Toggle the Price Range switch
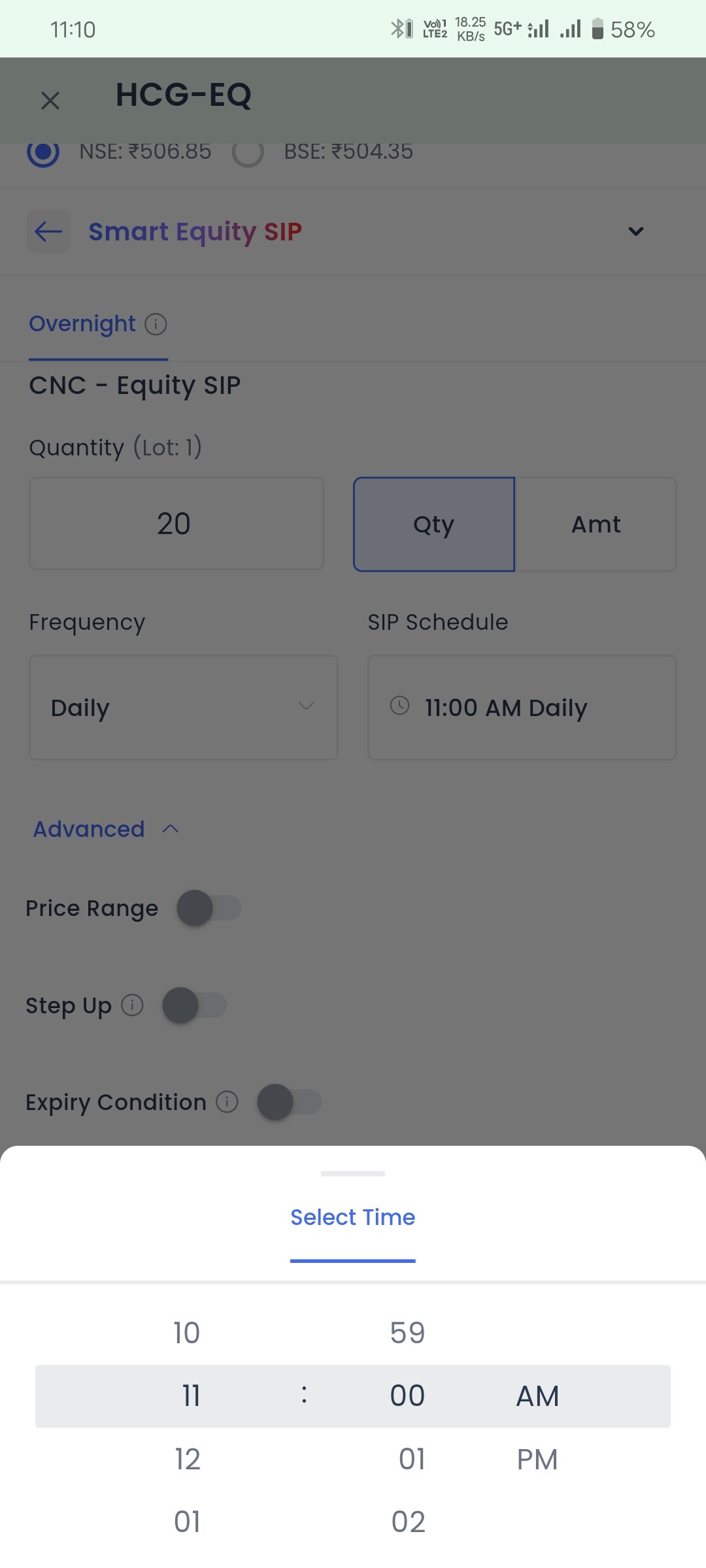Screen dimensions: 706x1568 (x=209, y=908)
